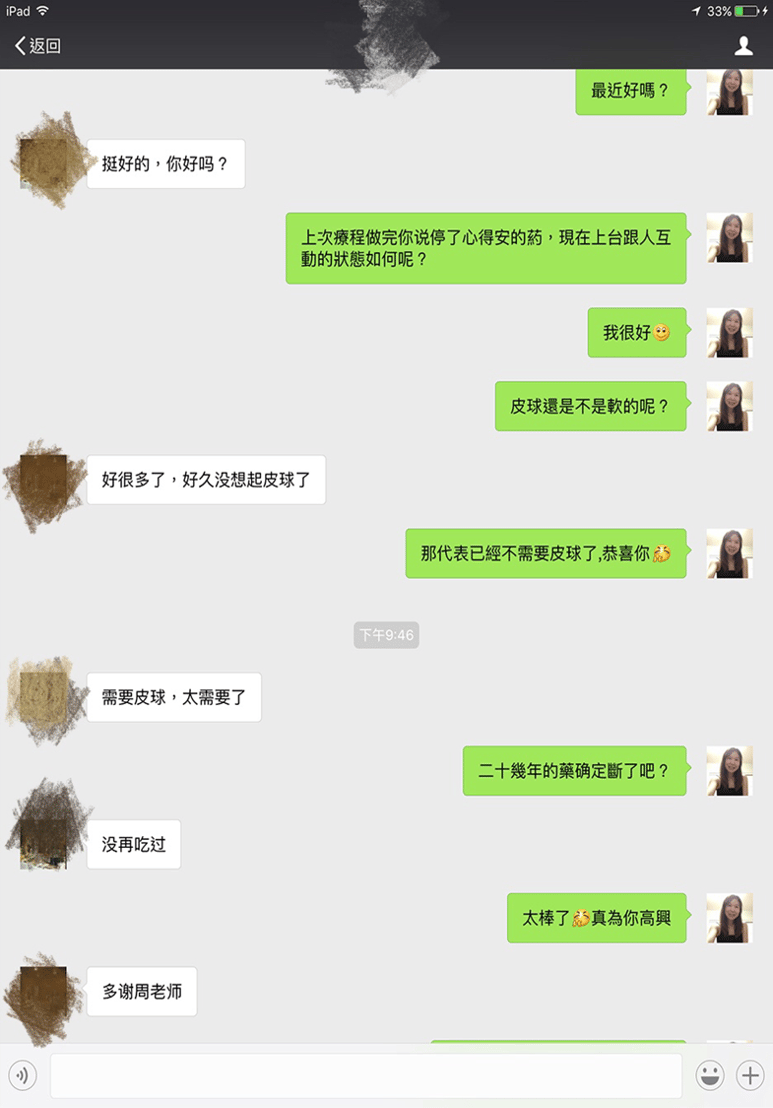Open chat info via the profile icon
The width and height of the screenshot is (773, 1108).
pos(743,46)
